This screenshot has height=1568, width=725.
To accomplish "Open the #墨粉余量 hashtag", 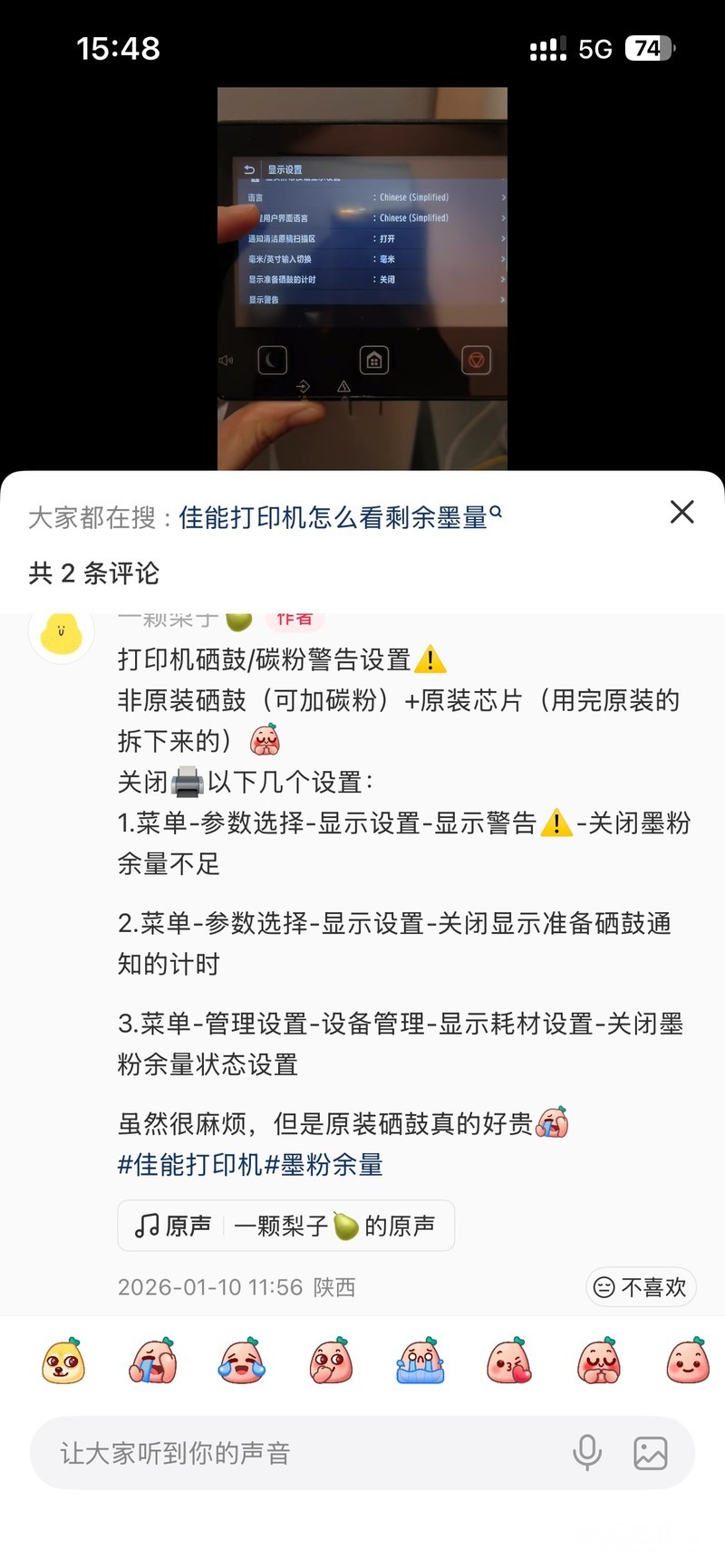I will [324, 1165].
